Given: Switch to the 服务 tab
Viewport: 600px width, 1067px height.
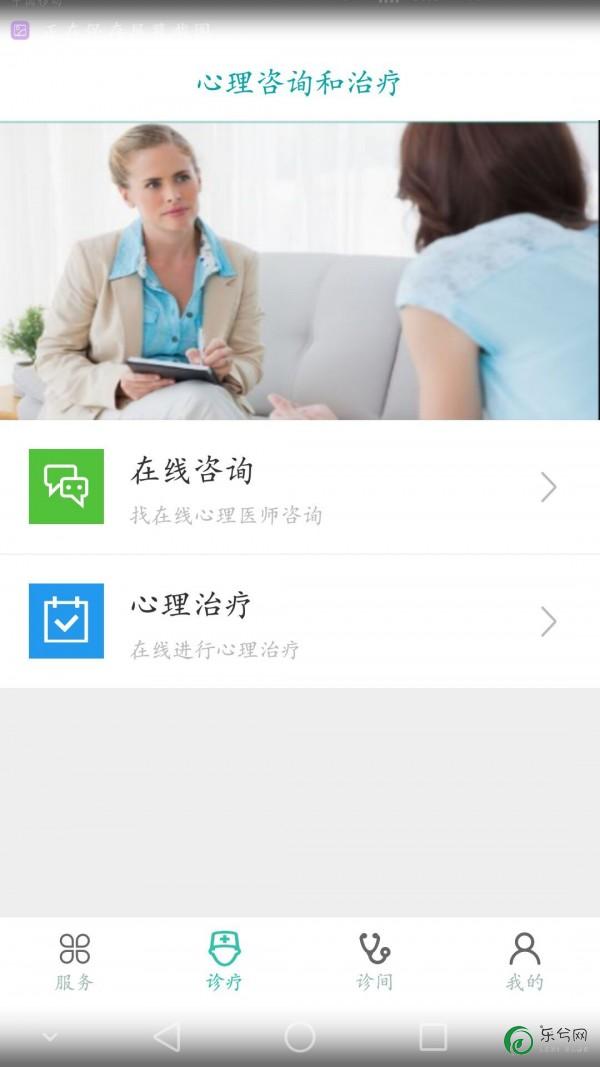Looking at the screenshot, I should [x=75, y=961].
